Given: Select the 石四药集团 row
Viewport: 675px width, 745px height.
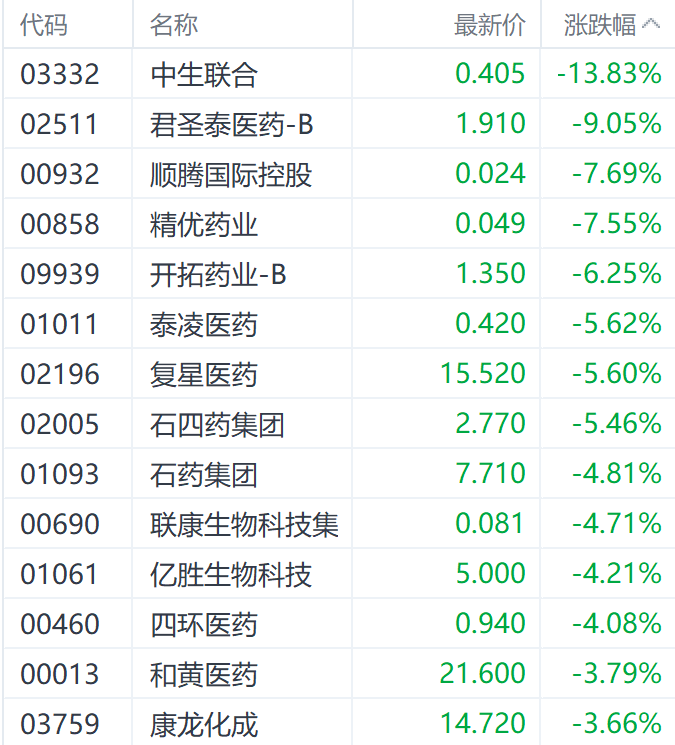Looking at the screenshot, I should click(x=339, y=423).
